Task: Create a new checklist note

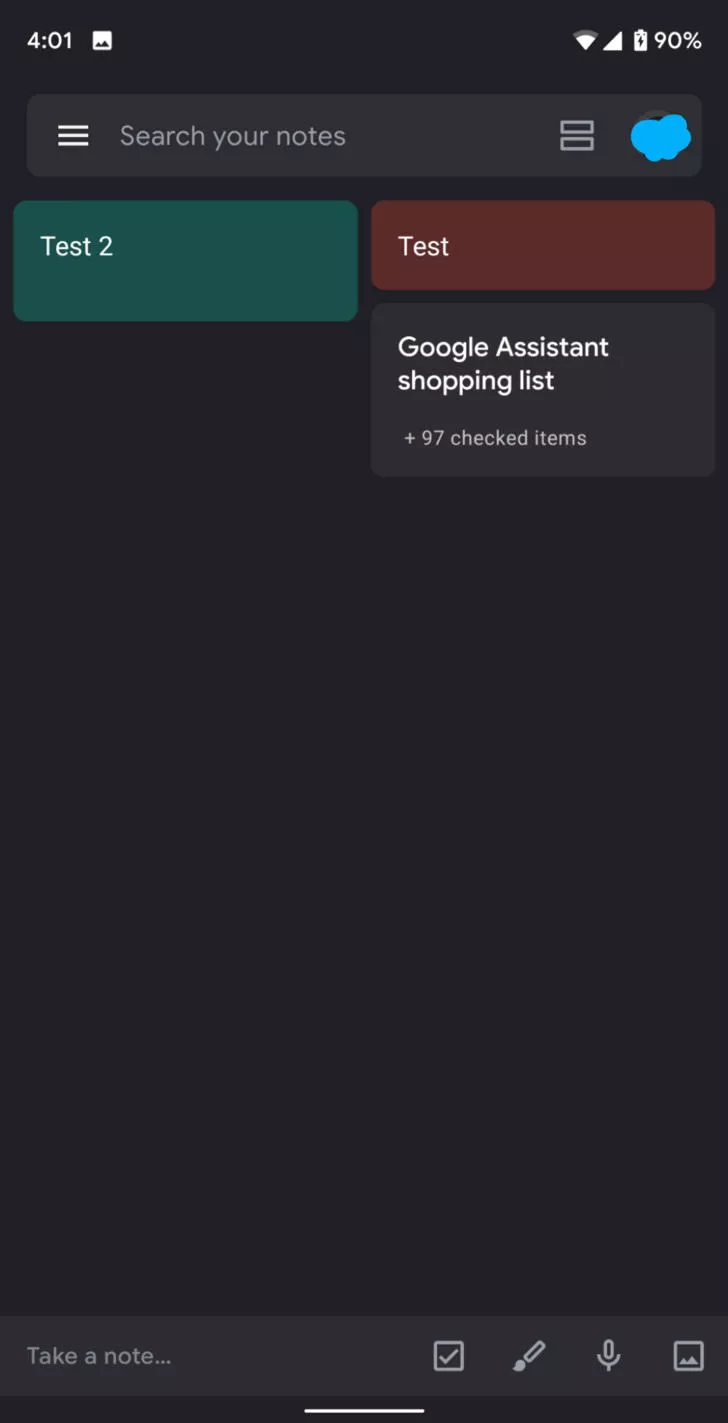Action: (449, 1356)
